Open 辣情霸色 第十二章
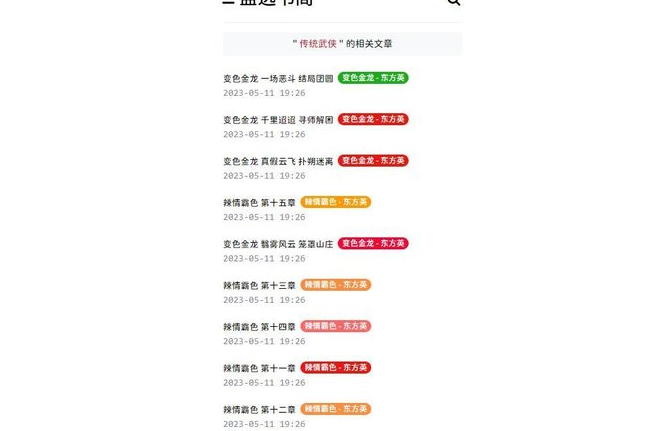663x431 pixels. coord(259,410)
